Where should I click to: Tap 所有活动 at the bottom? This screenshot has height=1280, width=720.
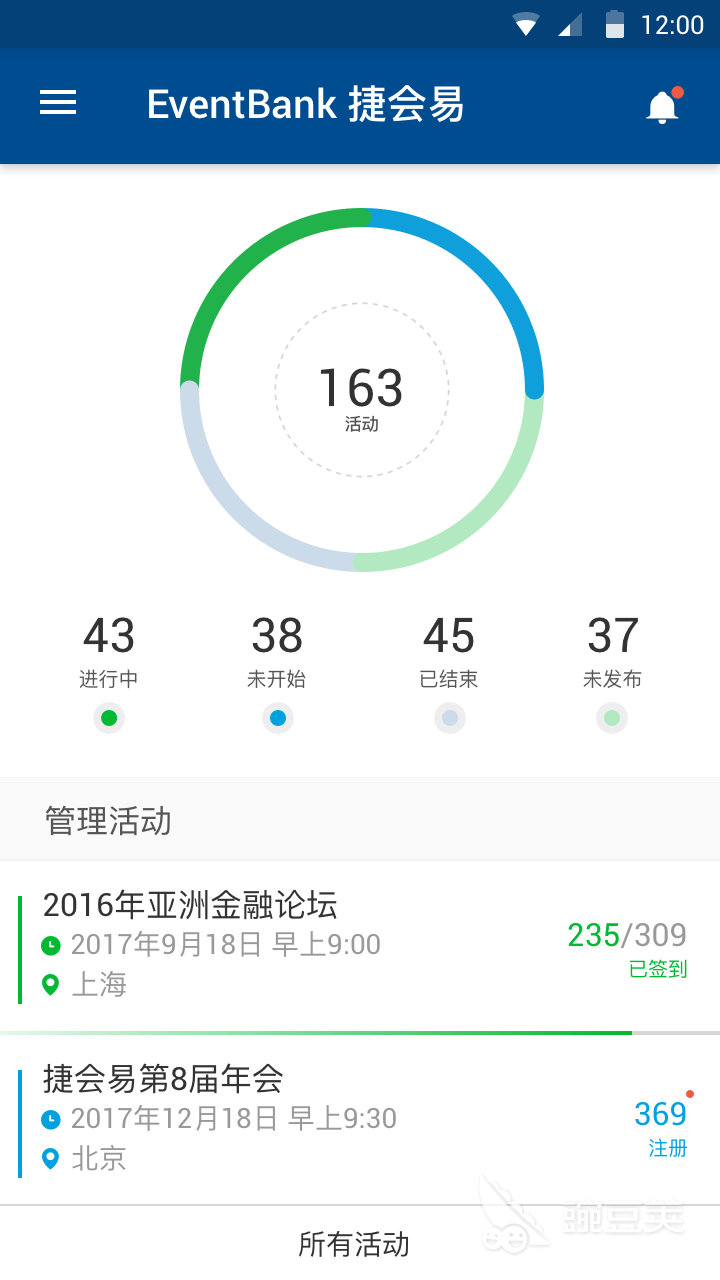[355, 1245]
